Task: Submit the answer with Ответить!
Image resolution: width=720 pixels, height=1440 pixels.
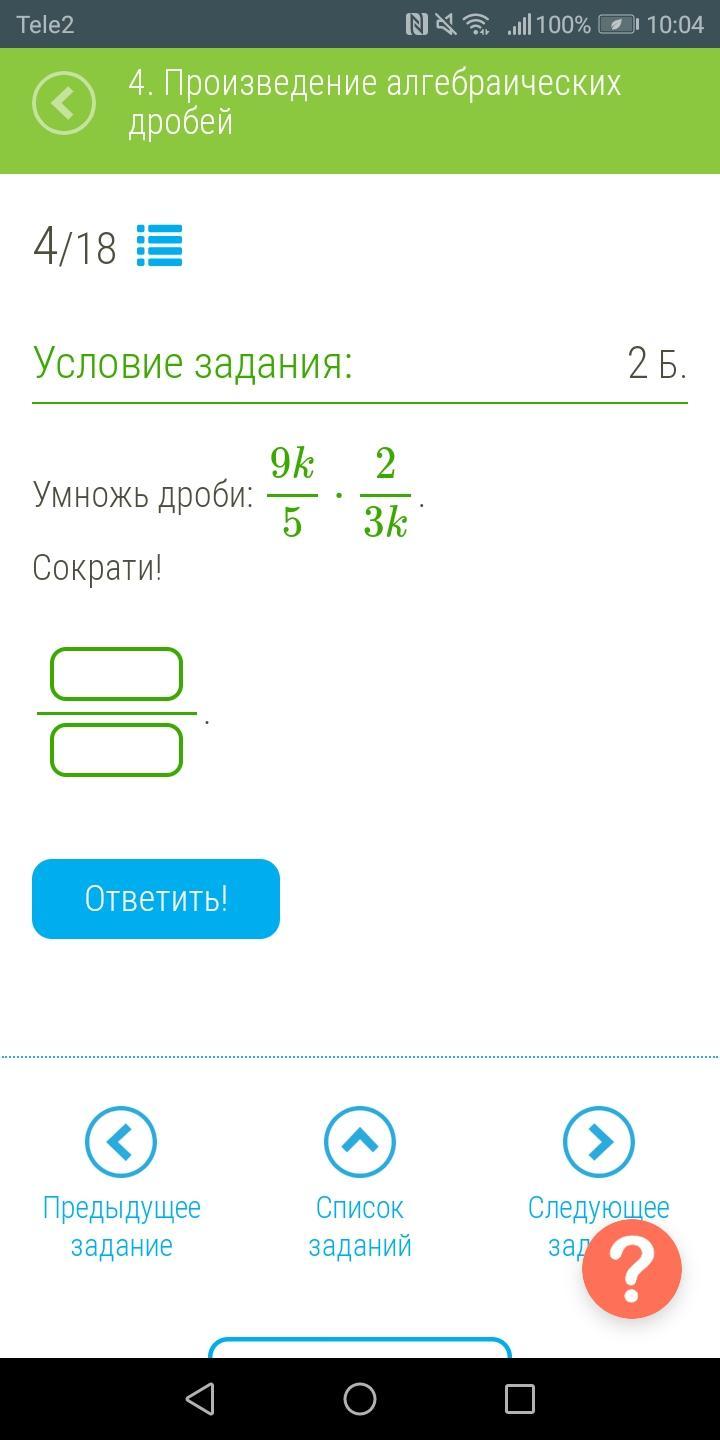Action: pos(156,899)
